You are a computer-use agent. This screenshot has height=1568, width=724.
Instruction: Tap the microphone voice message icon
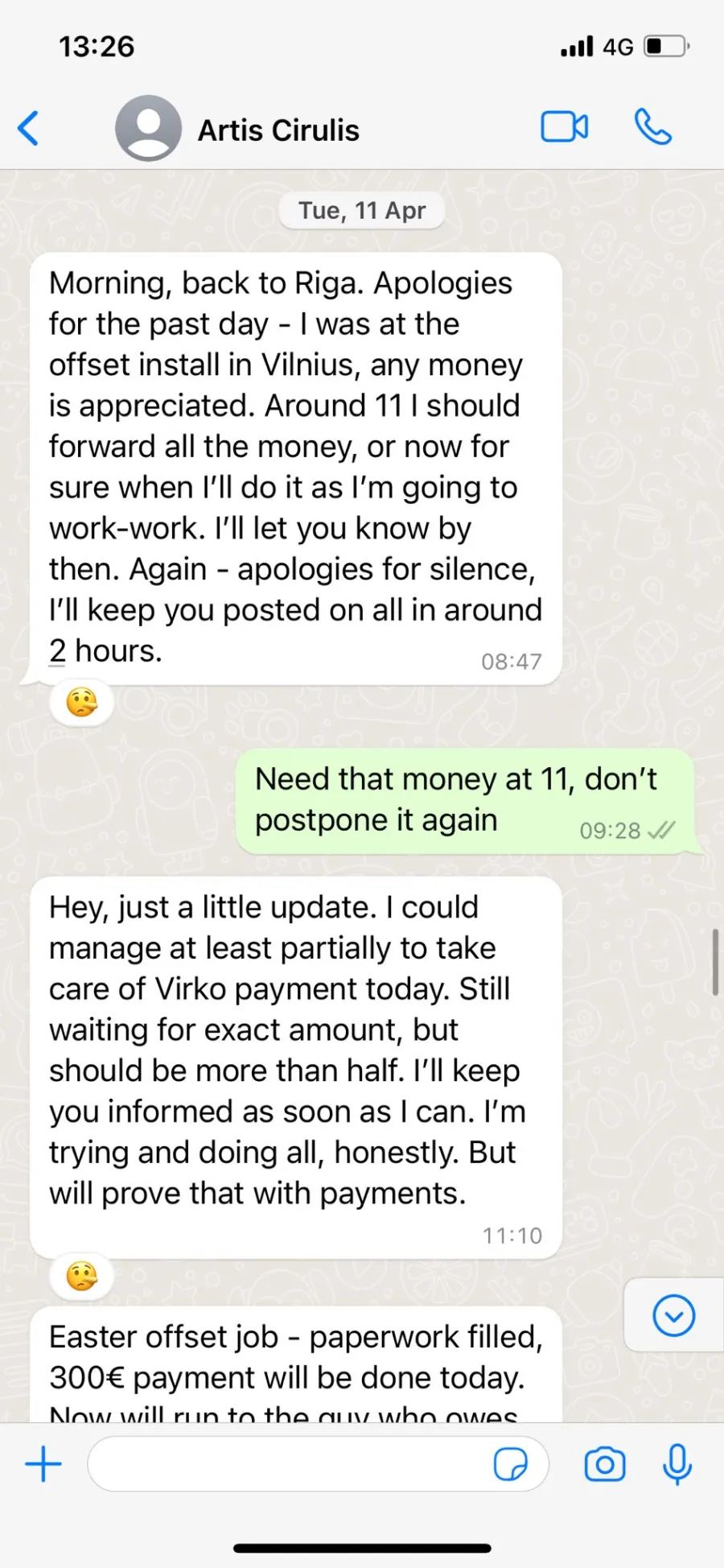coord(677,1464)
